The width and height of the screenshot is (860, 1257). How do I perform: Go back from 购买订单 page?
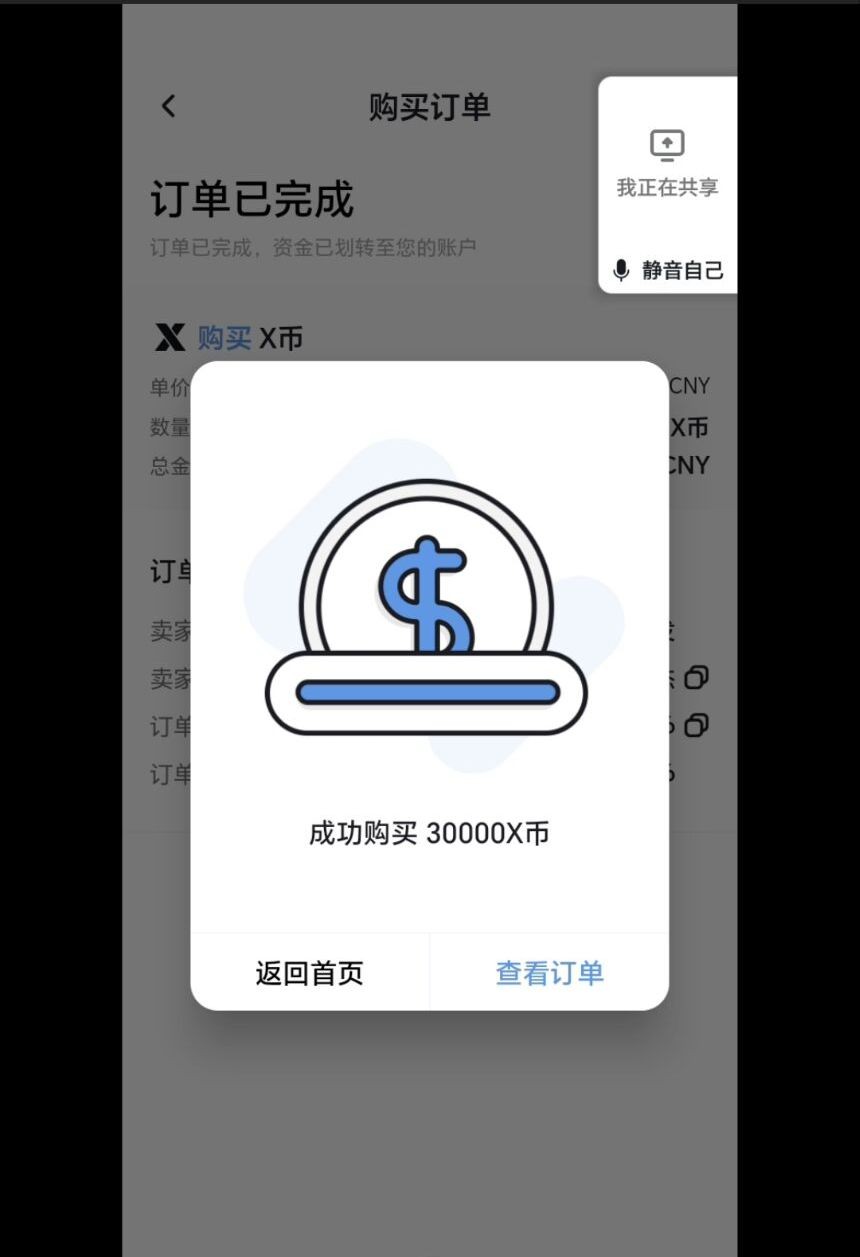tap(169, 106)
